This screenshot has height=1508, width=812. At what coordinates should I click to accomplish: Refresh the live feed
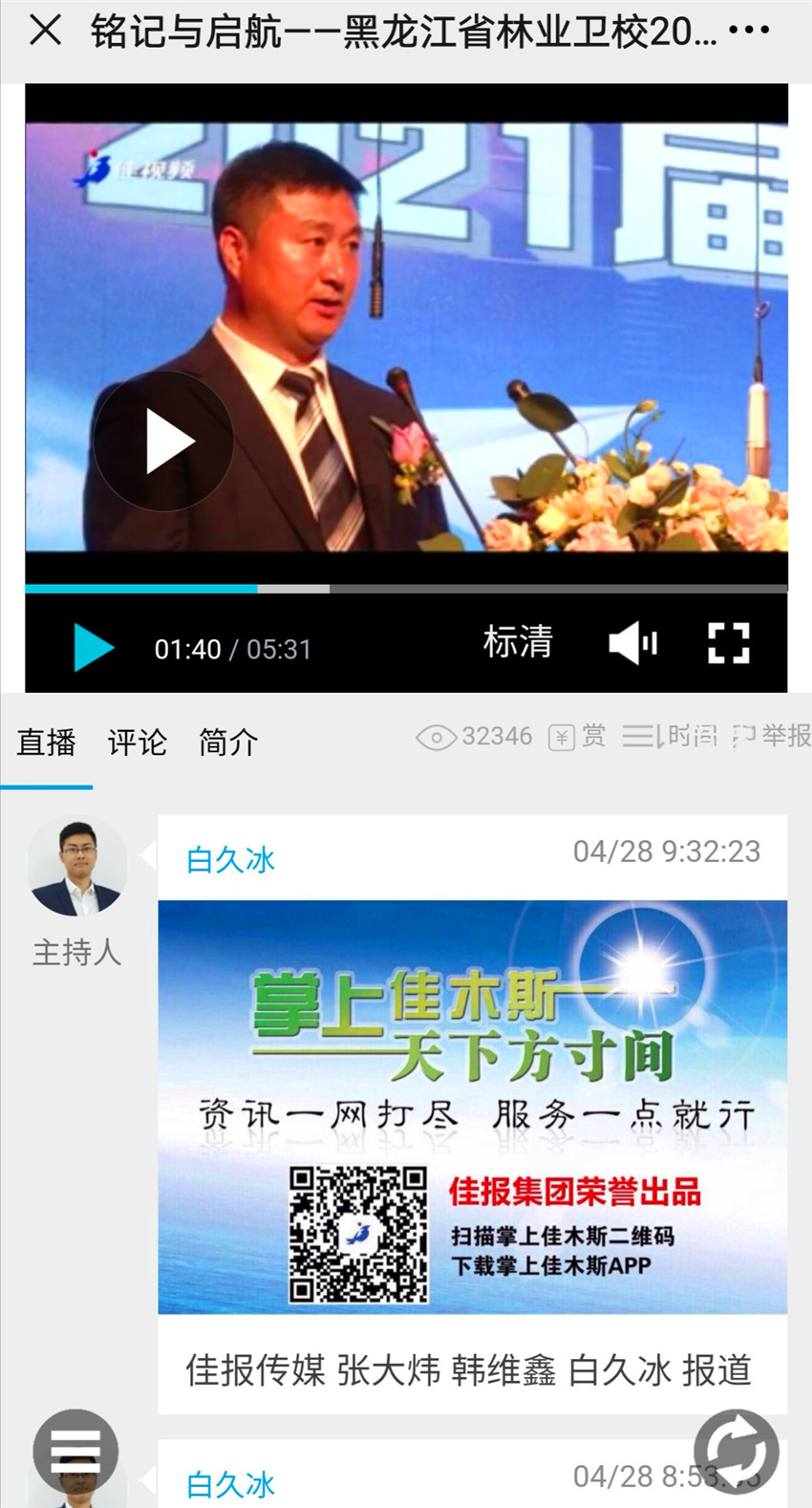pyautogui.click(x=736, y=1452)
